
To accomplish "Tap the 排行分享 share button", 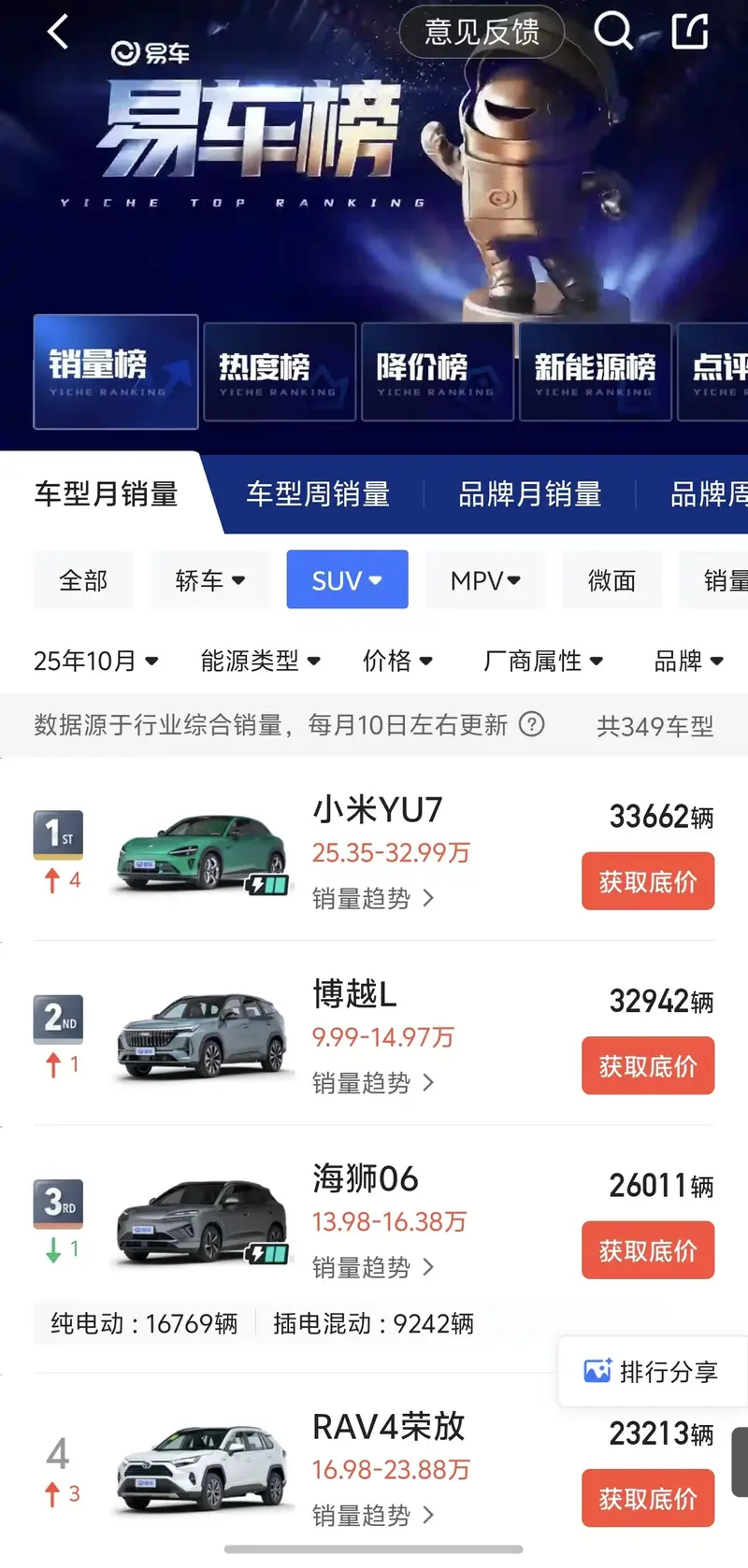I will point(651,1372).
